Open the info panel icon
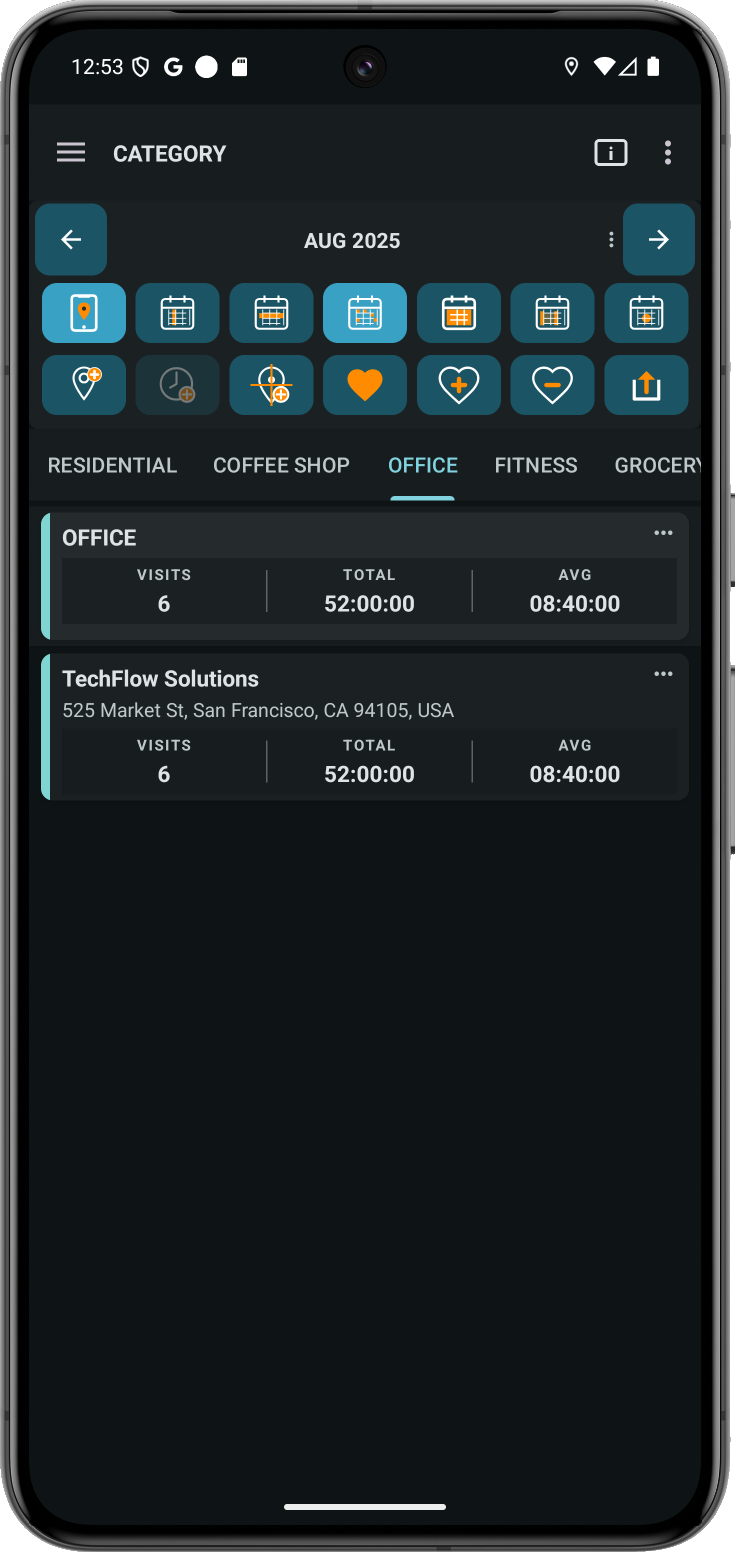 click(x=610, y=153)
